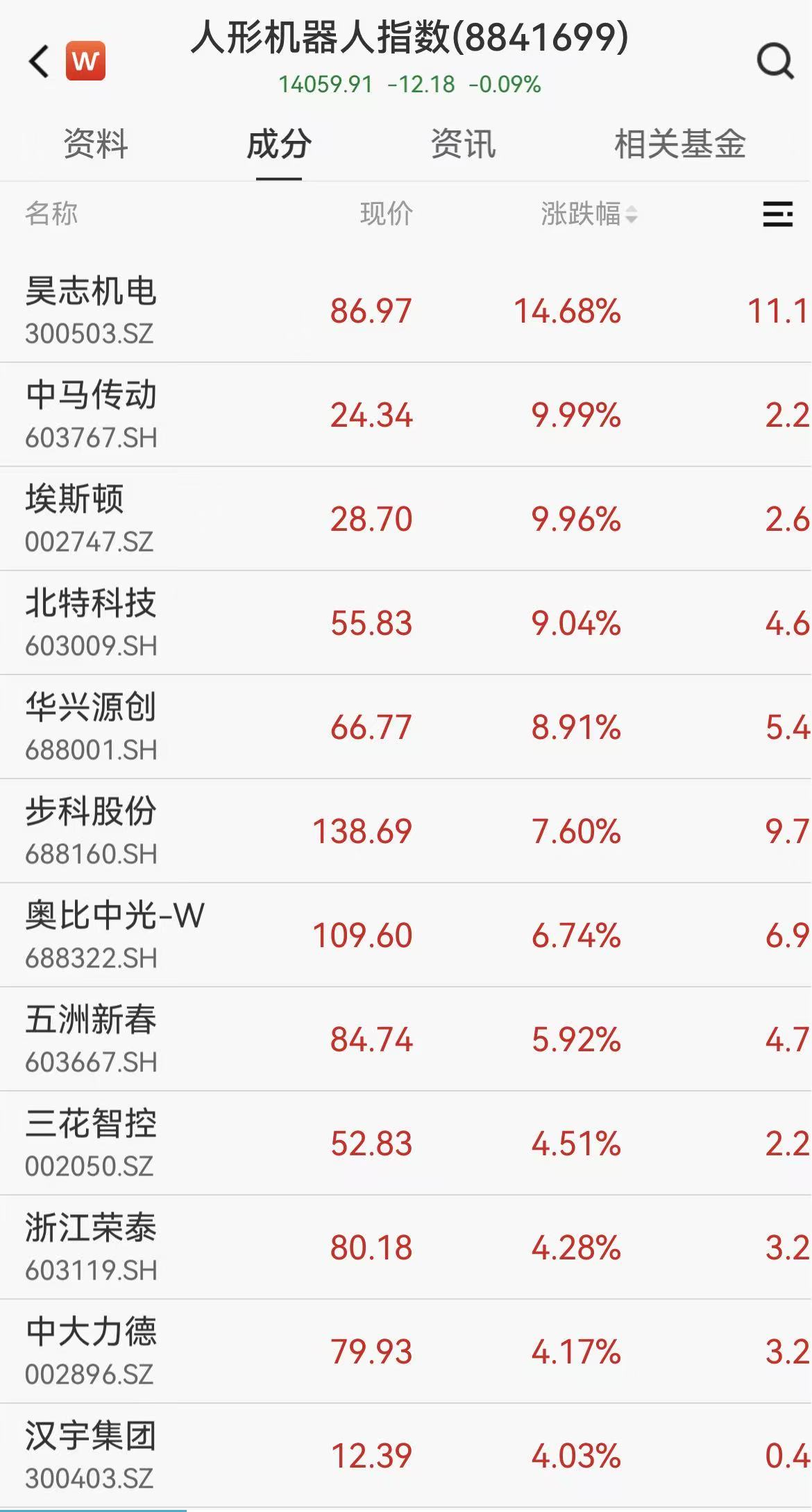The height and width of the screenshot is (1512, 812).
Task: Open the column settings list icon
Action: pyautogui.click(x=777, y=214)
